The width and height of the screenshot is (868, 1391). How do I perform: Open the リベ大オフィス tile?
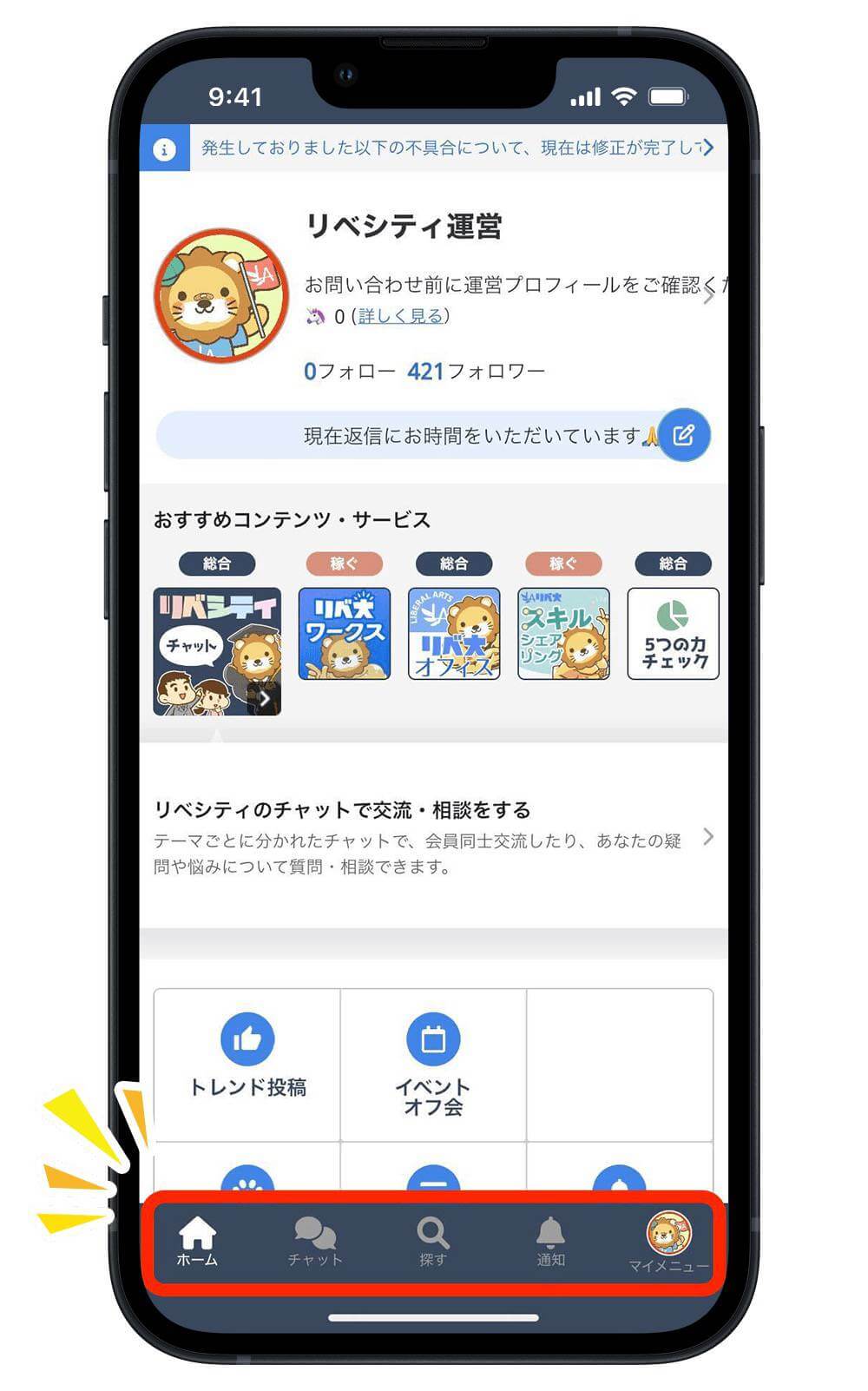pyautogui.click(x=454, y=633)
